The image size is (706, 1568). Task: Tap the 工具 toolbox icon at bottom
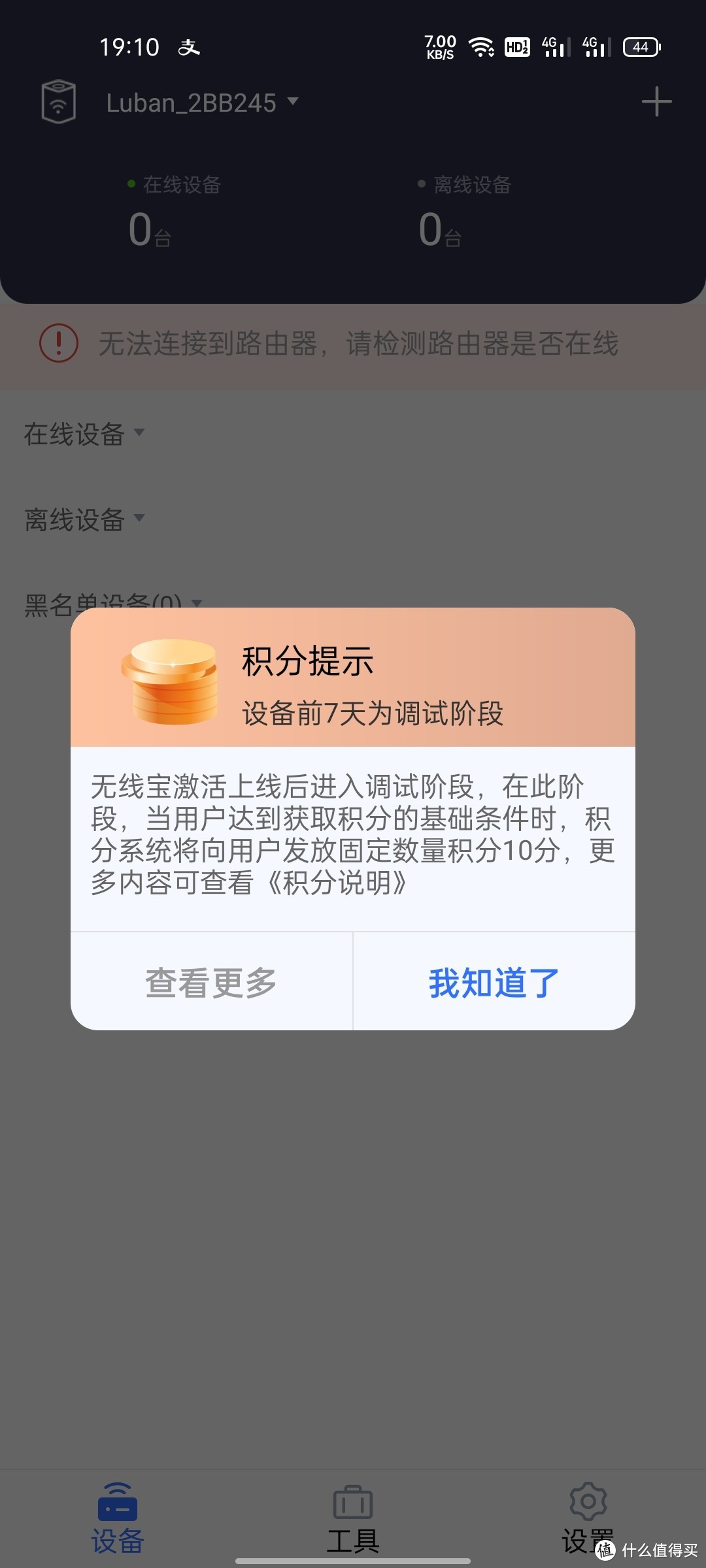353,1501
